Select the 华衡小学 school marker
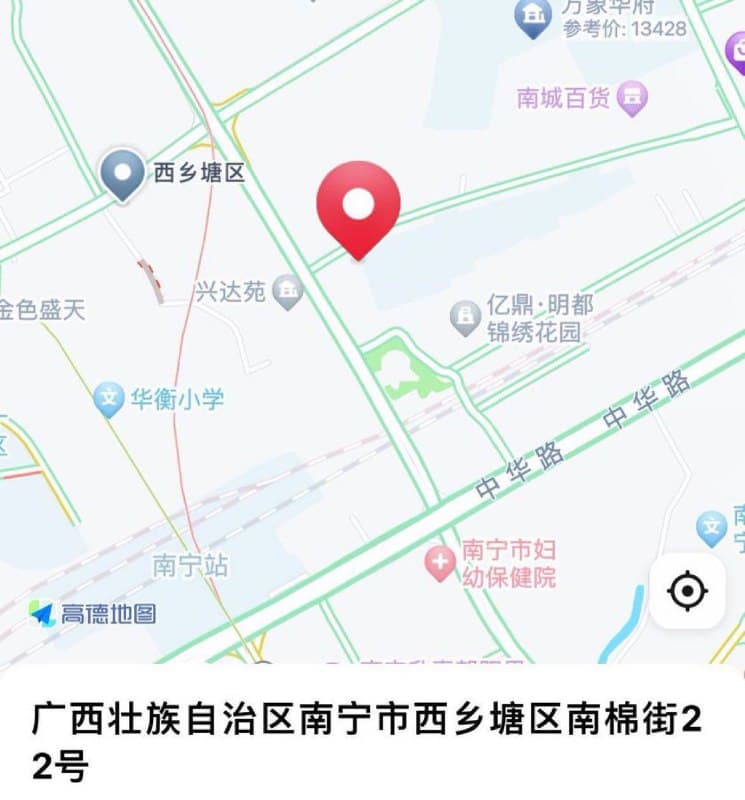Screen dimensions: 745x800 point(108,400)
